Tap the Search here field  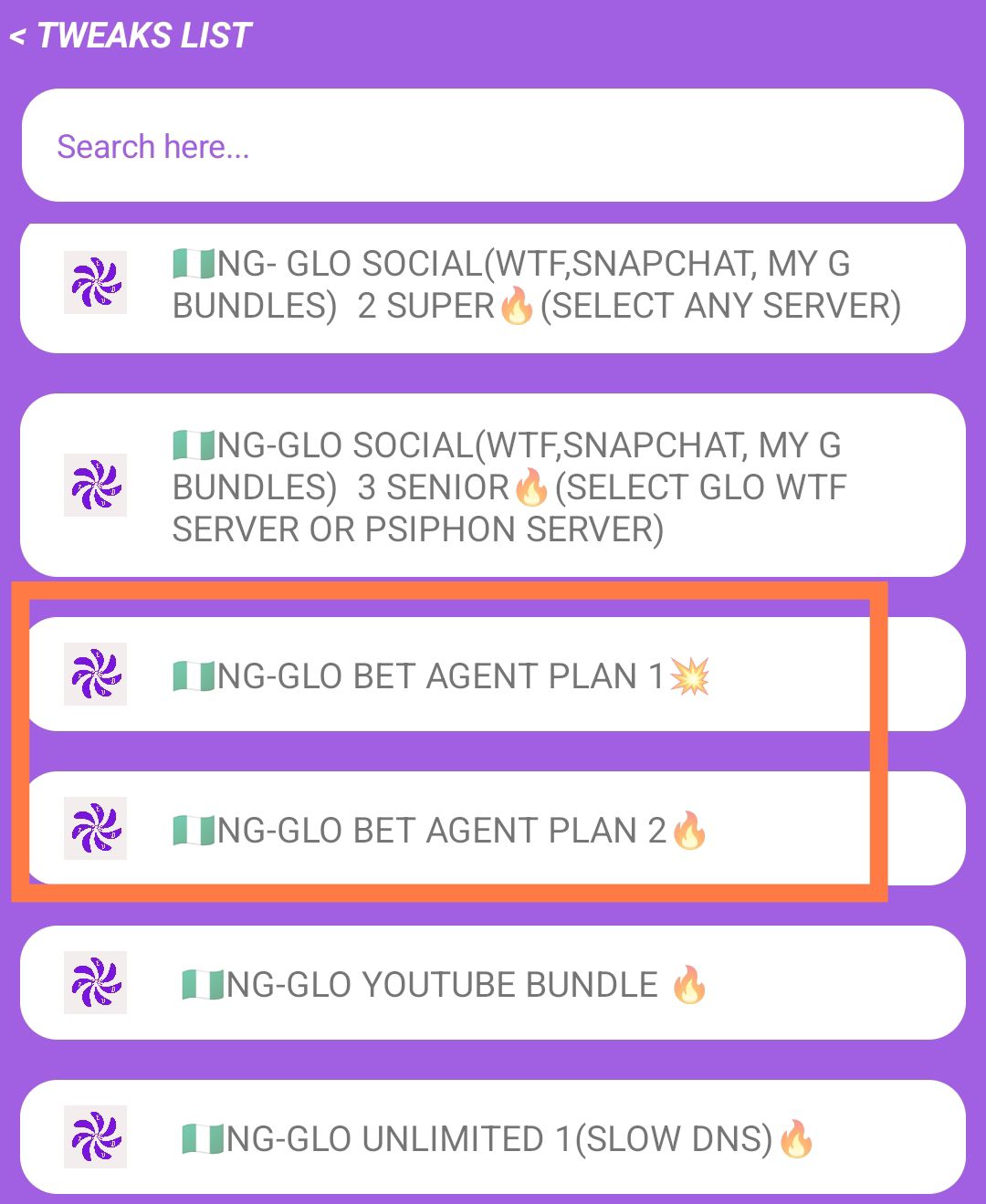(x=493, y=146)
